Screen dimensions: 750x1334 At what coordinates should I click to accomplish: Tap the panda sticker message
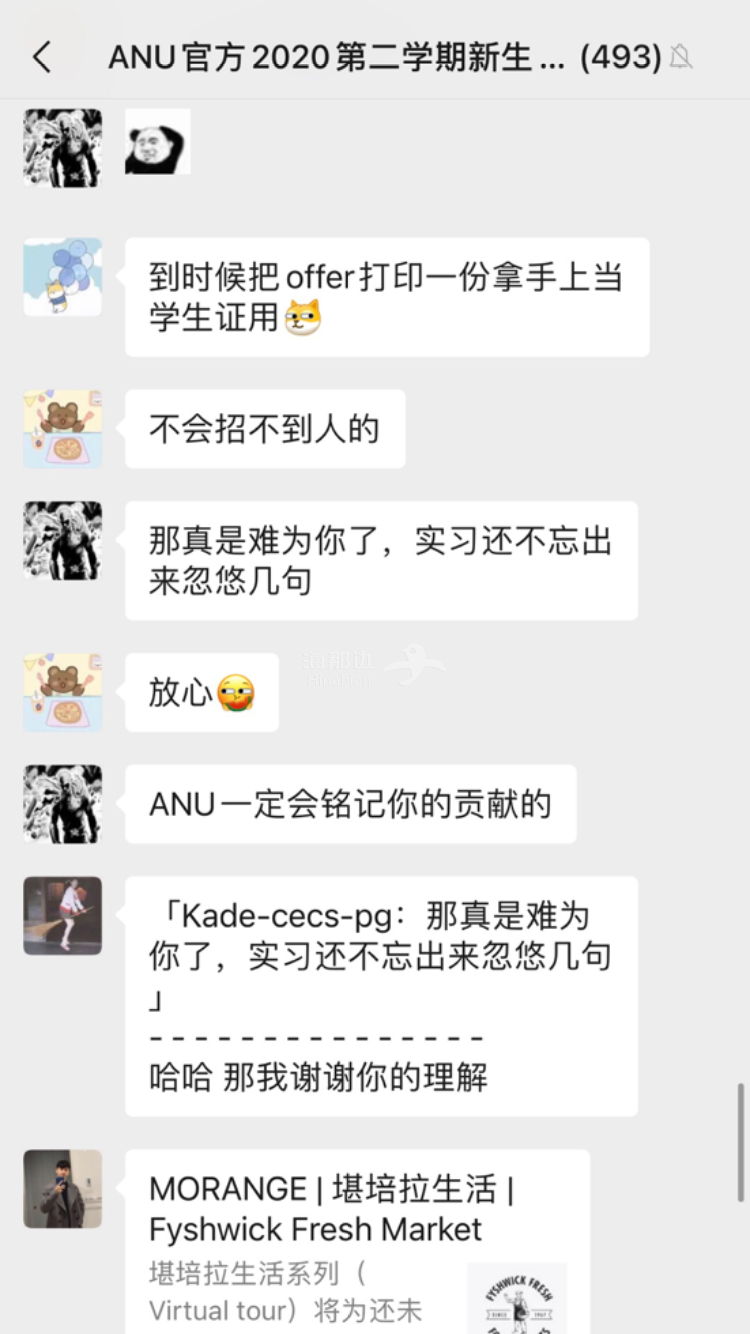pyautogui.click(x=157, y=142)
